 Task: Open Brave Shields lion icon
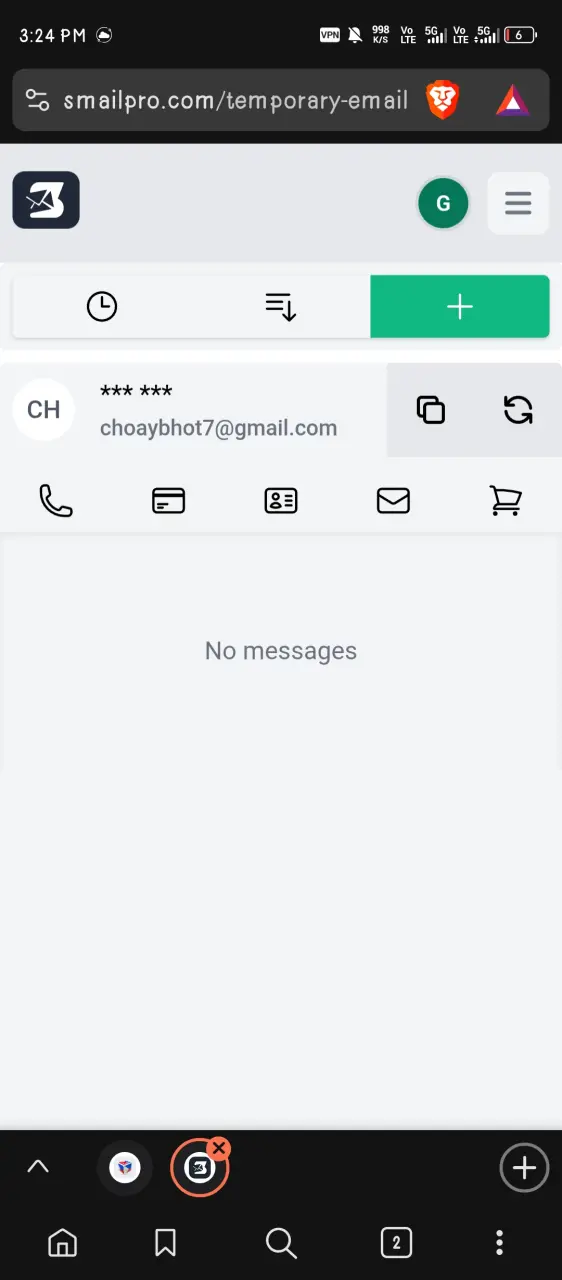tap(442, 100)
